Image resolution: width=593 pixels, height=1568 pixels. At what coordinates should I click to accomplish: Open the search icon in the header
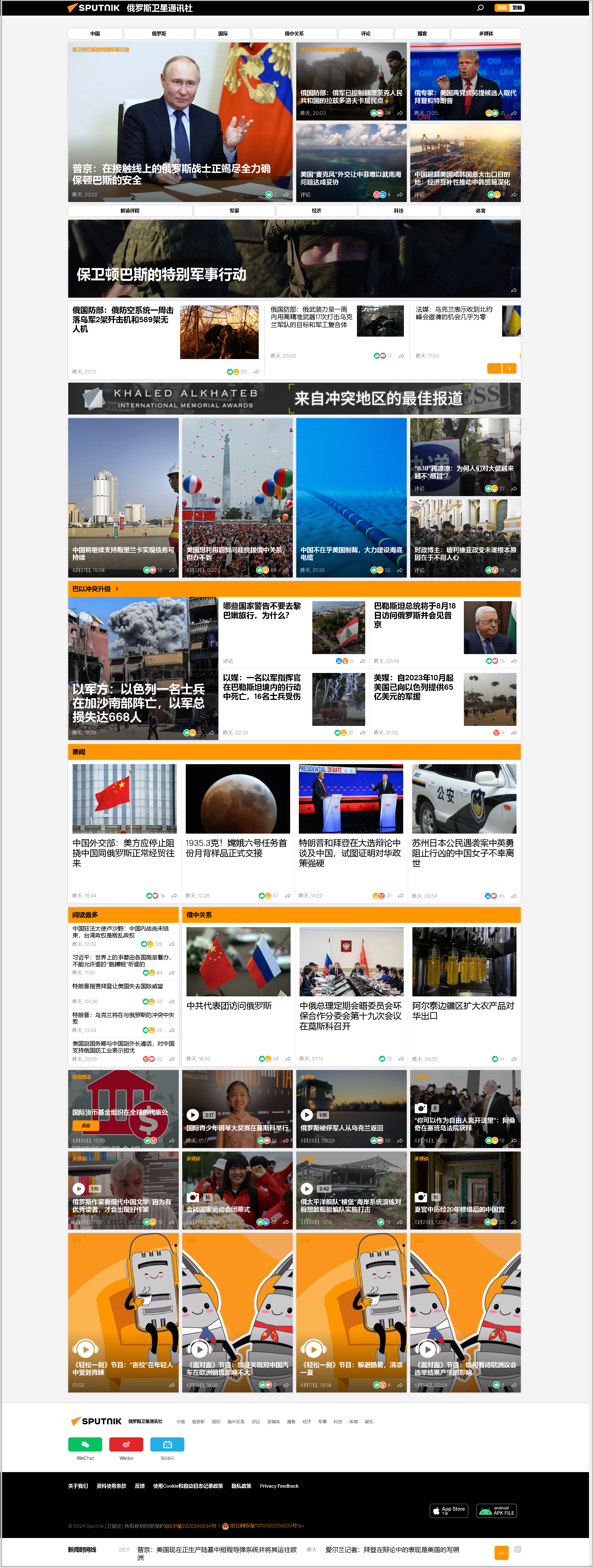[480, 8]
